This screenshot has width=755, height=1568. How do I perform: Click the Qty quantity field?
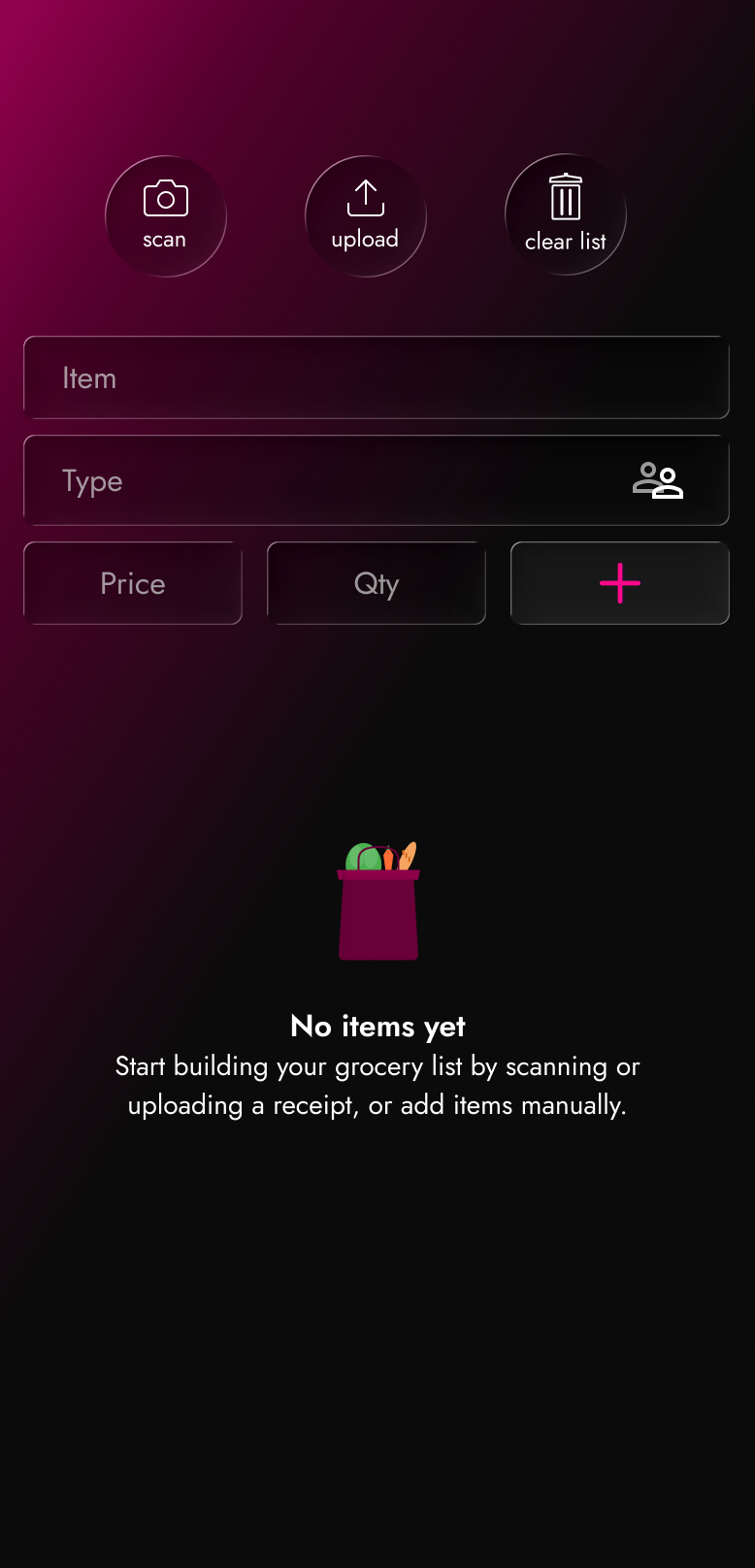(377, 583)
